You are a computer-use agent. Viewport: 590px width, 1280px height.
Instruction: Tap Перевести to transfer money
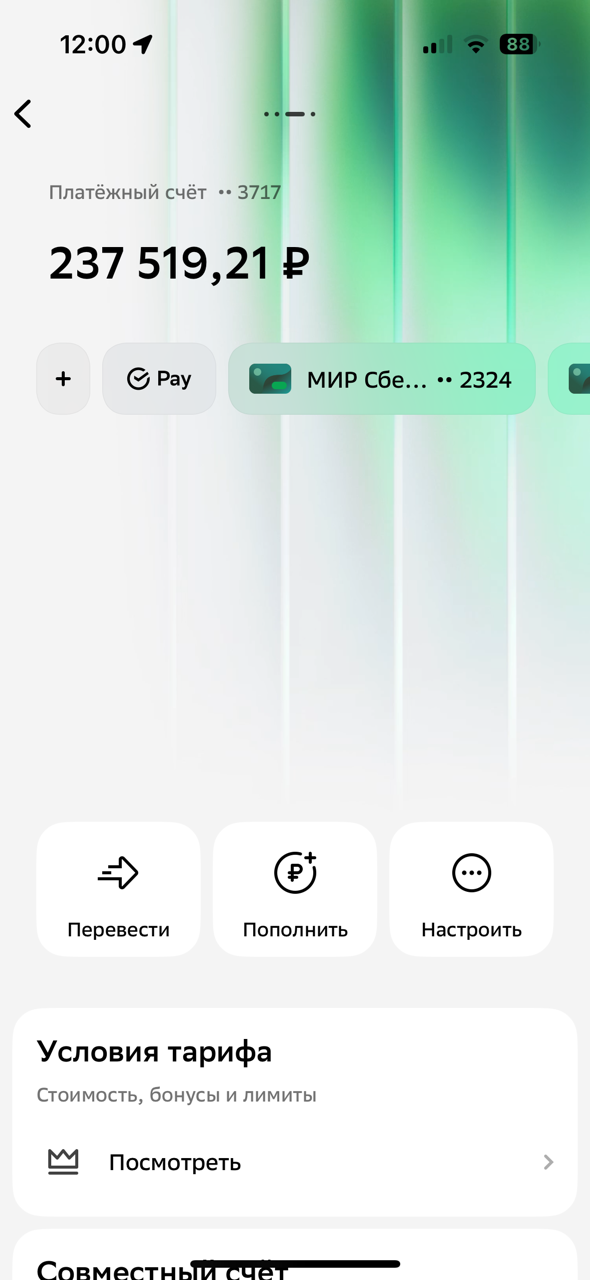pos(118,889)
